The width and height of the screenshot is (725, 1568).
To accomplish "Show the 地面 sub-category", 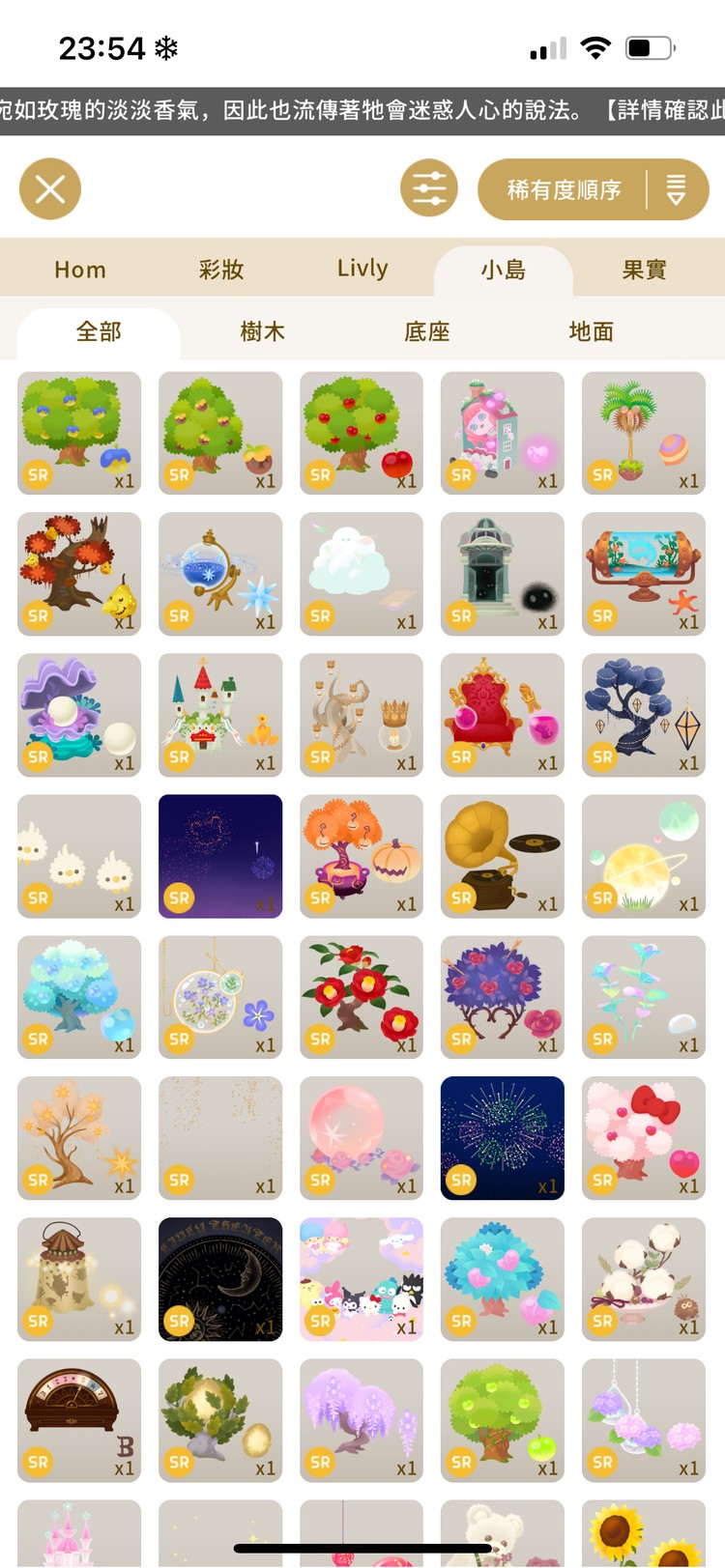I will (591, 331).
